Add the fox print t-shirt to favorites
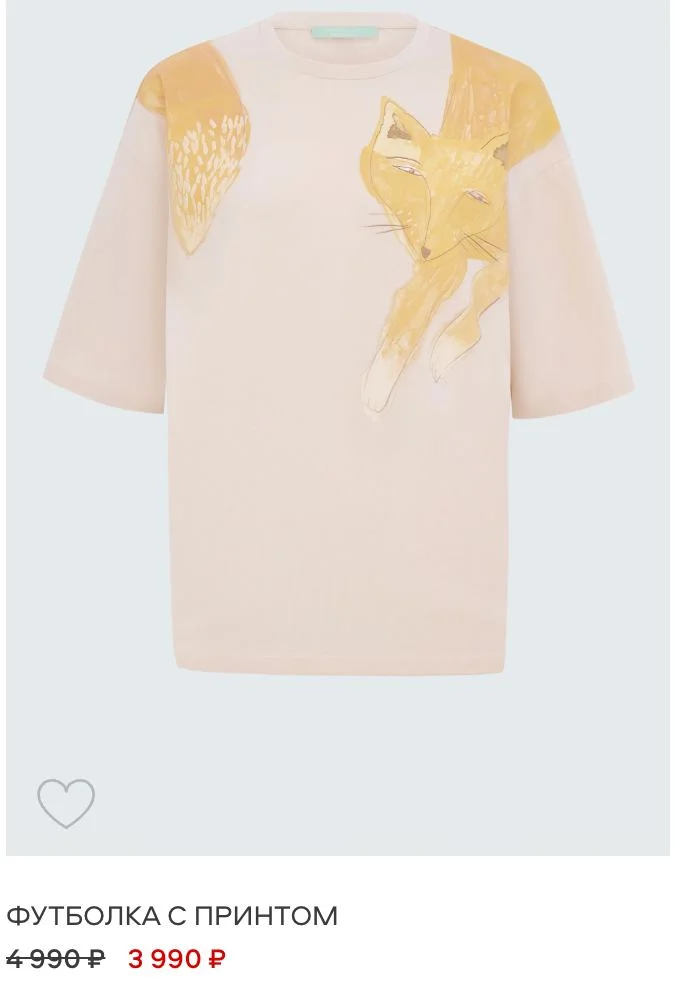 [66, 802]
